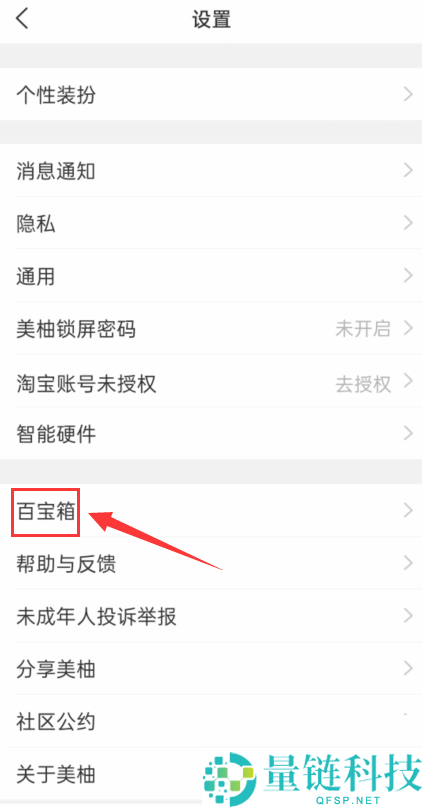Open 帮助与反馈
This screenshot has height=811, width=422.
(211, 563)
